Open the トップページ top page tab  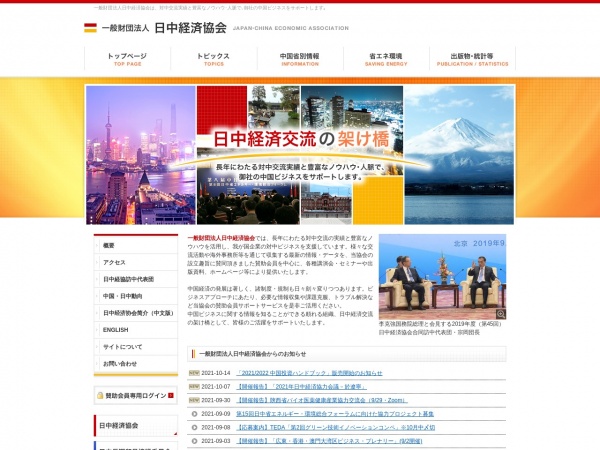(x=127, y=59)
